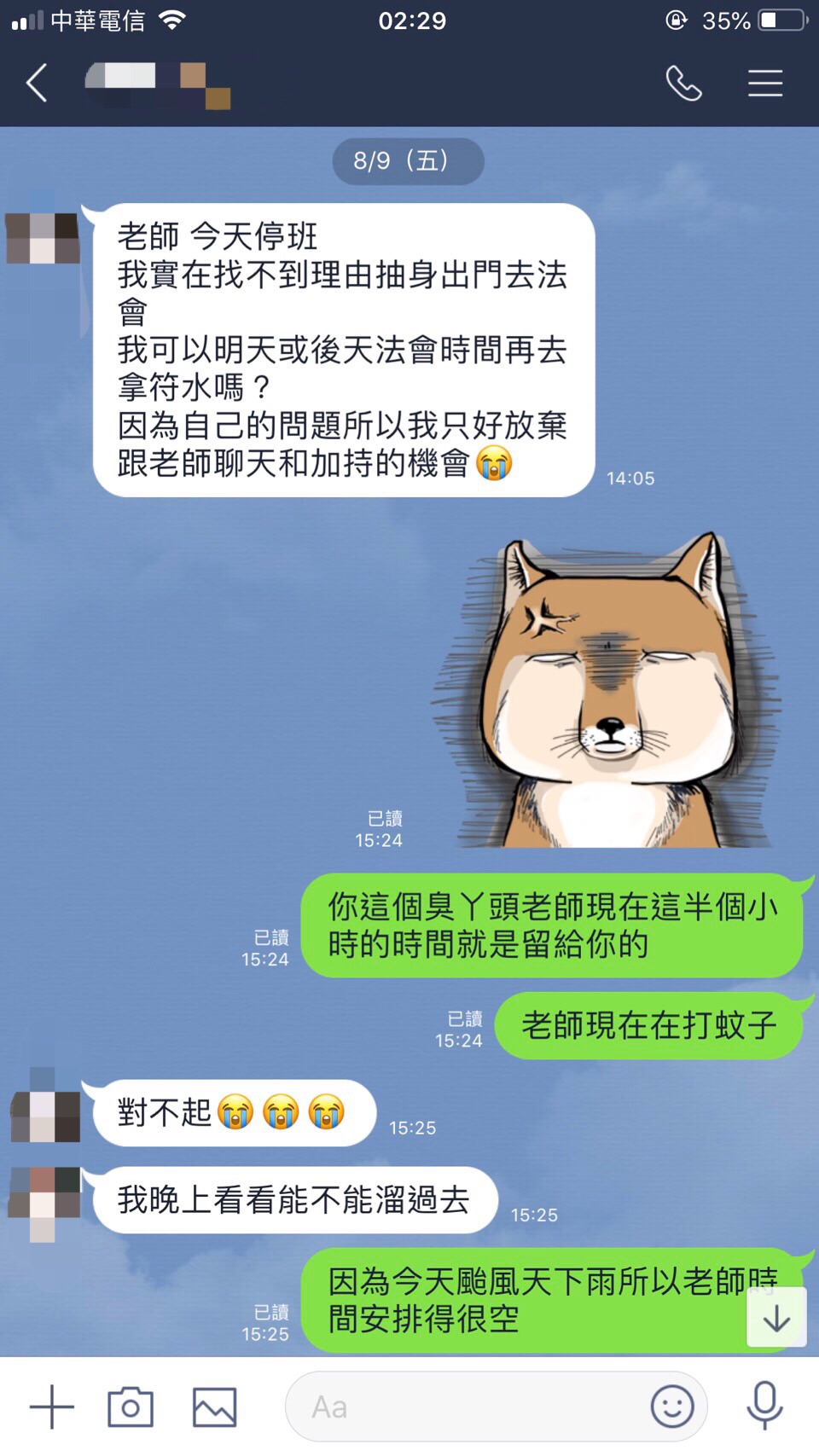Open the chat menu
819x1456 pixels.
coord(765,83)
